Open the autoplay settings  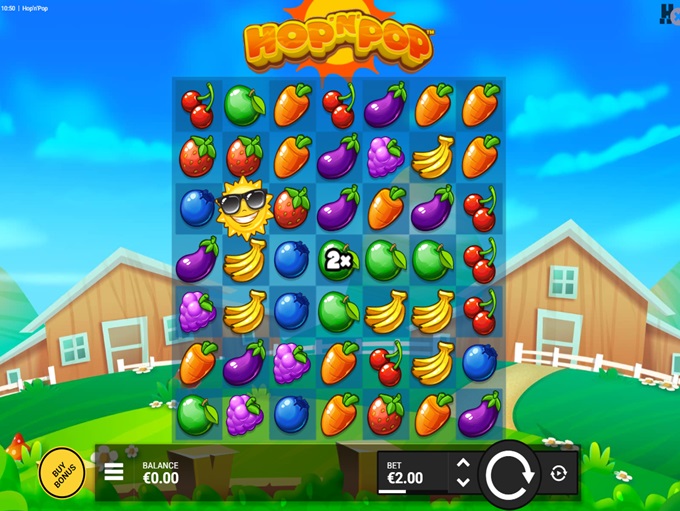[x=559, y=473]
